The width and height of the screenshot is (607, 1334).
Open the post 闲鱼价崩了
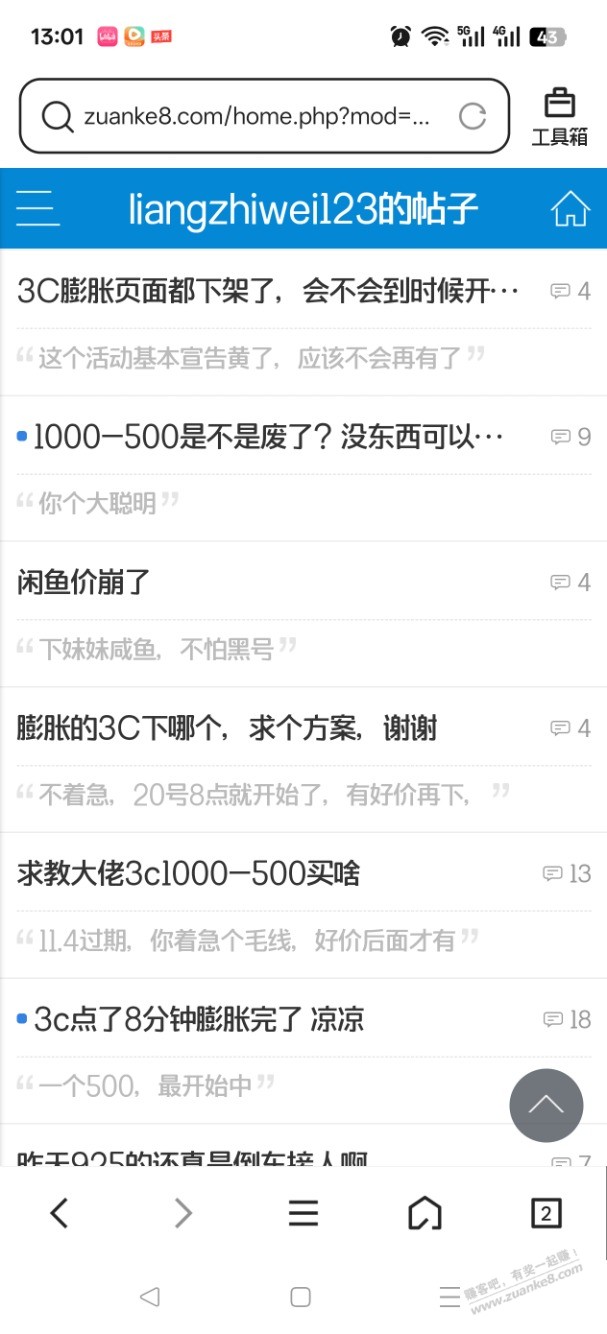coord(84,582)
